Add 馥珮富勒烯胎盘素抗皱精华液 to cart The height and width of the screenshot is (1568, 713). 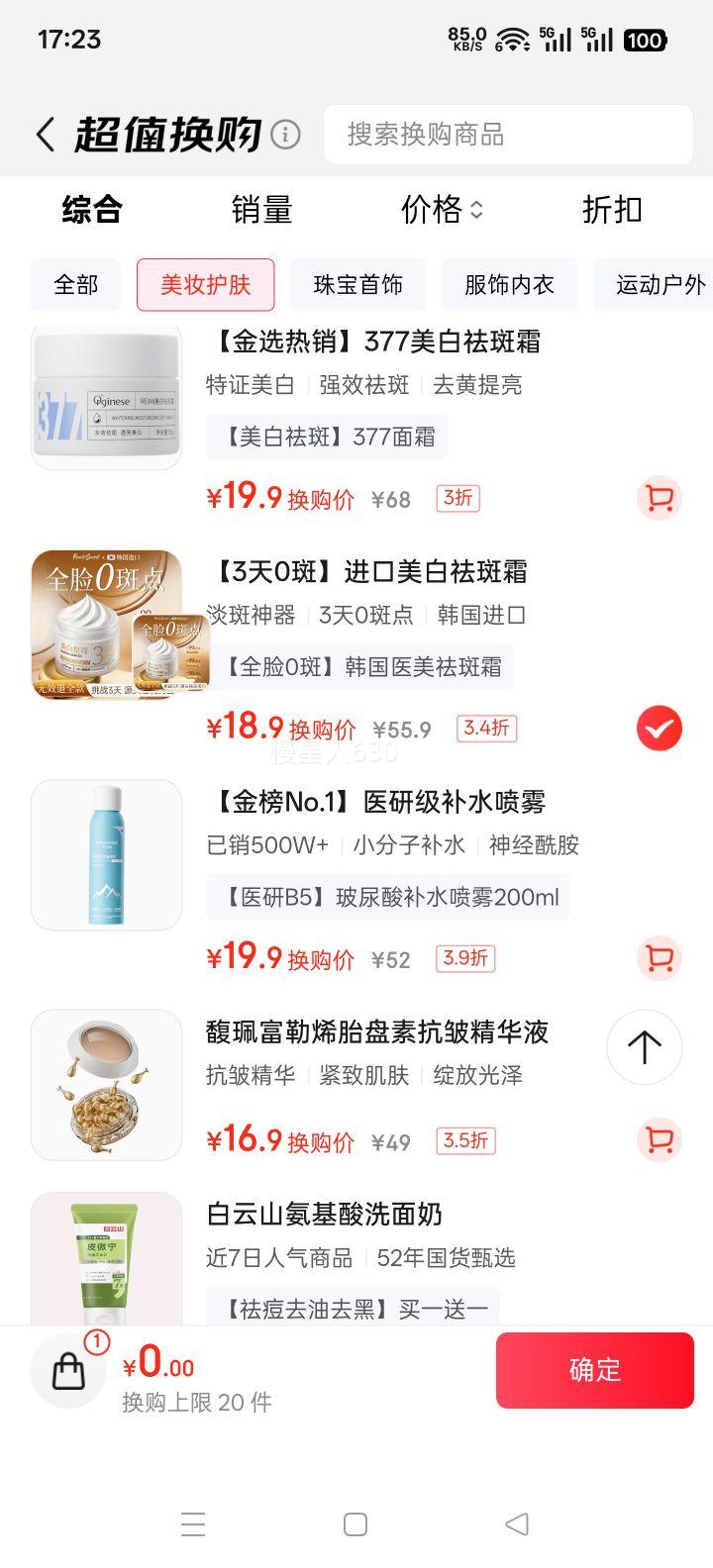[659, 1140]
